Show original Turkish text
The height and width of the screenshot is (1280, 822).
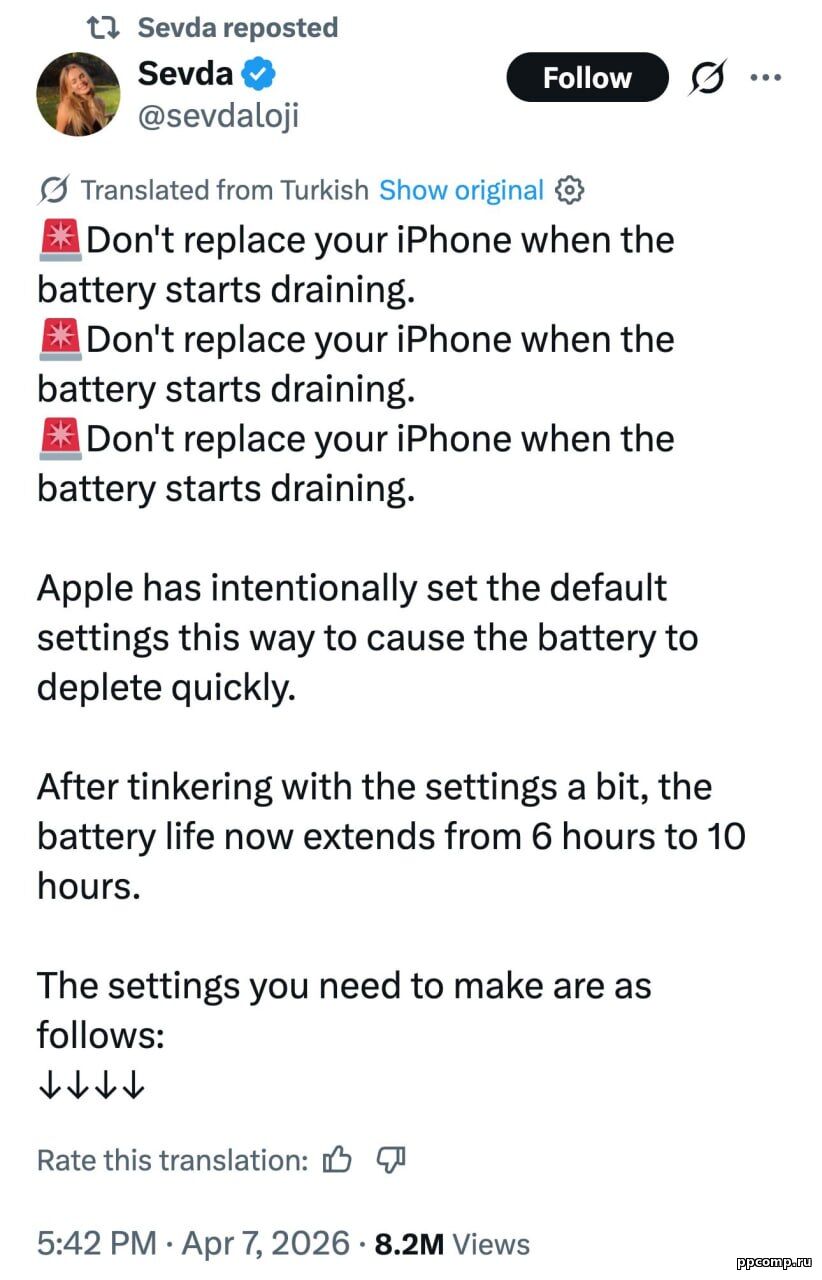tap(461, 190)
